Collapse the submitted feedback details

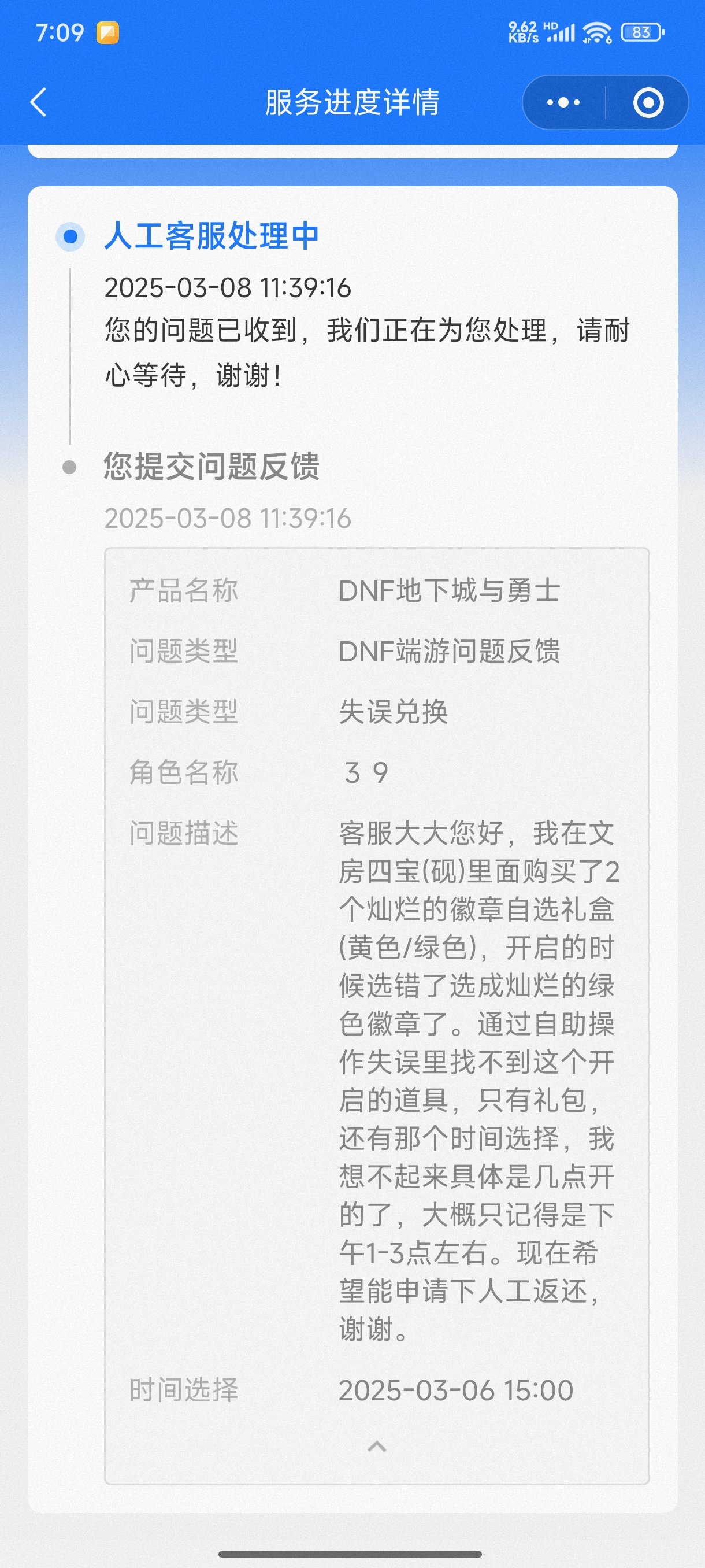(x=377, y=1446)
